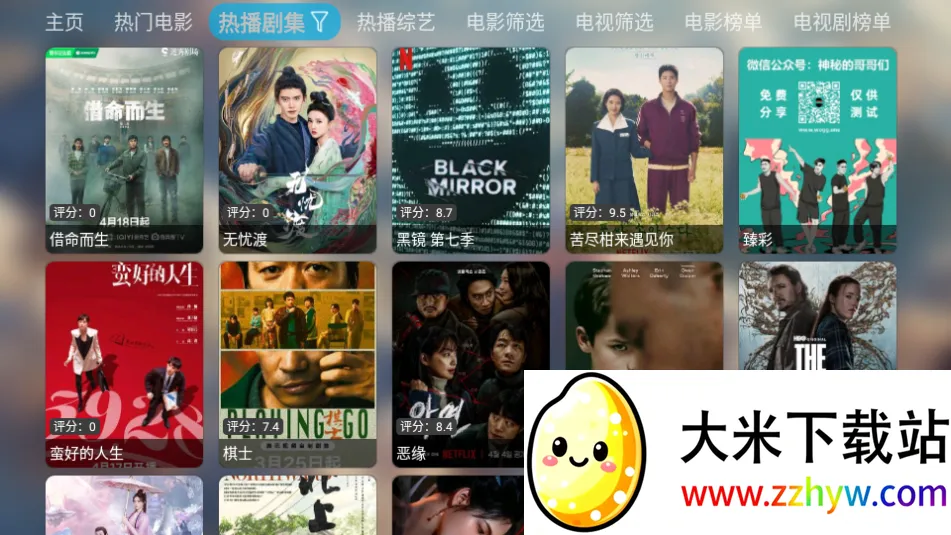Open the 电视剧榜单 tab
This screenshot has height=535, width=951.
pyautogui.click(x=842, y=22)
